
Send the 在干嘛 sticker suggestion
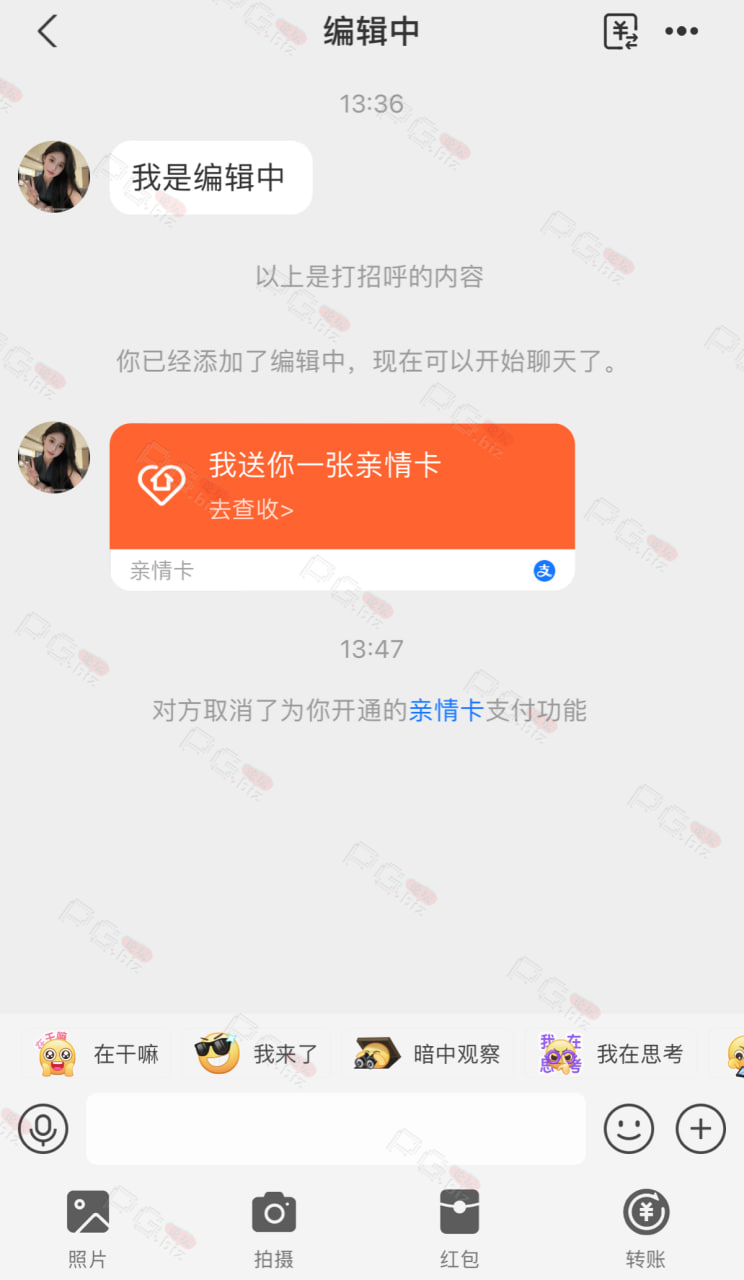point(97,1054)
